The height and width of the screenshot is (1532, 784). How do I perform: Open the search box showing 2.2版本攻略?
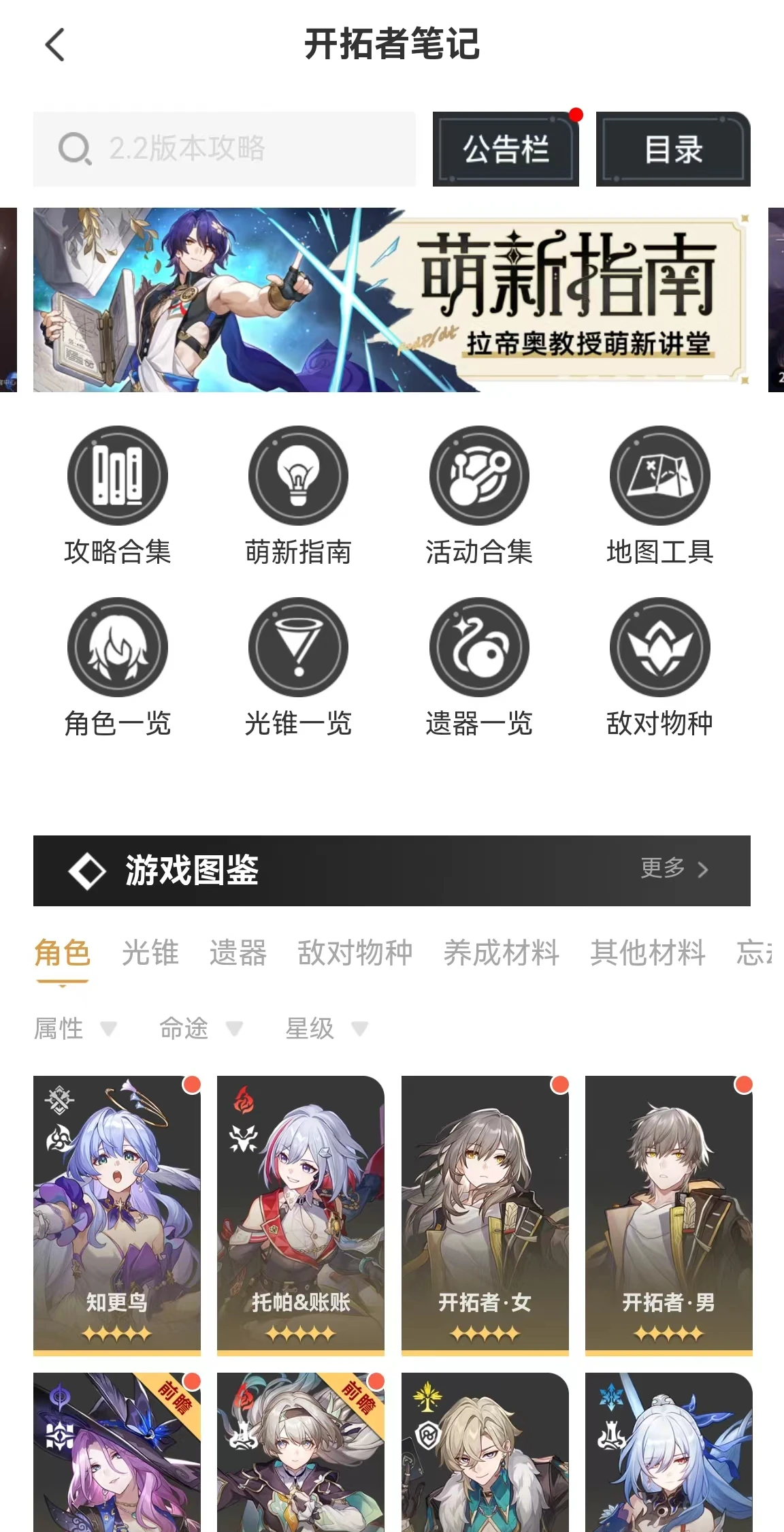pos(225,148)
